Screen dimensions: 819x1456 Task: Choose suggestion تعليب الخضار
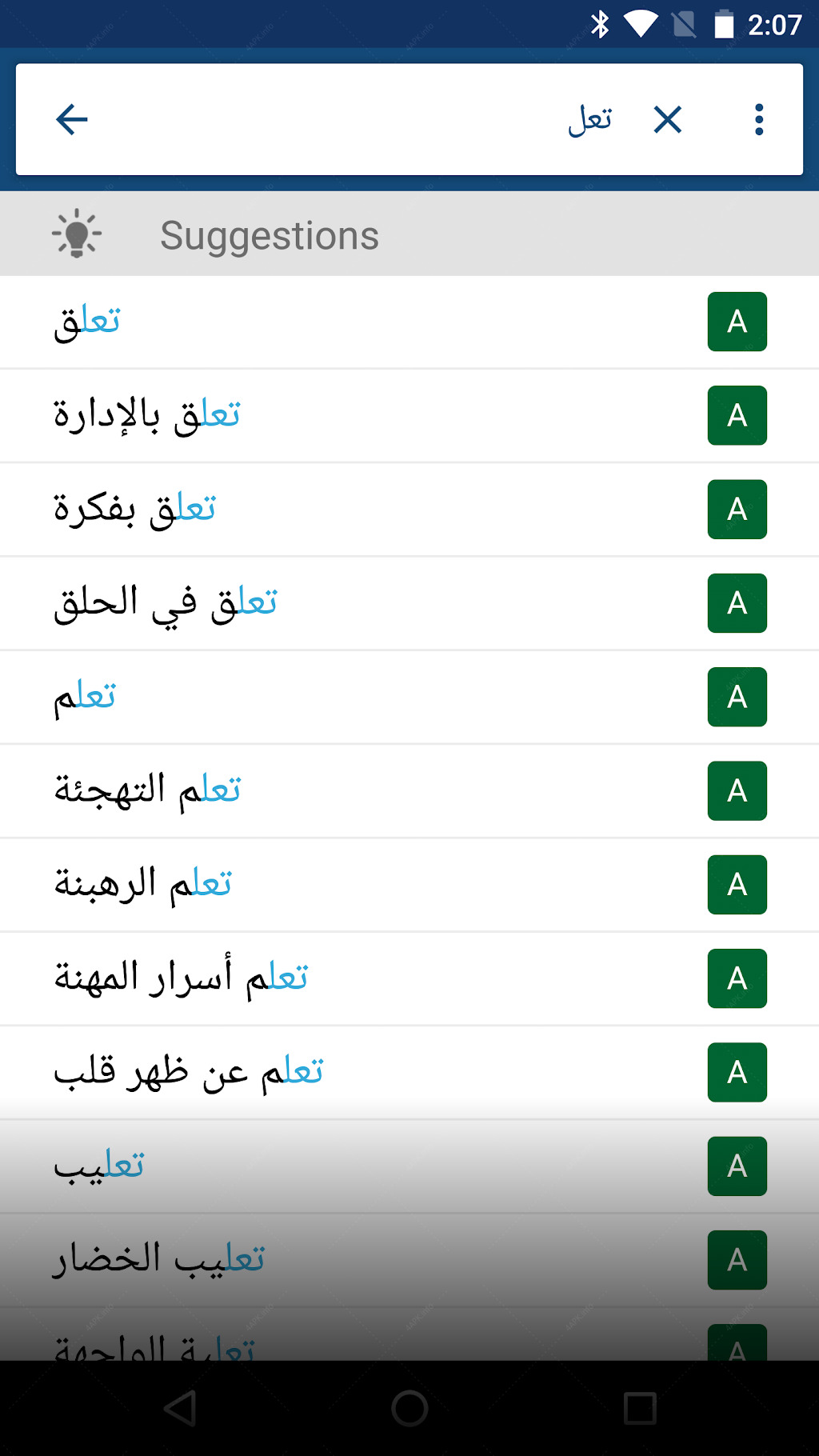[x=409, y=1260]
